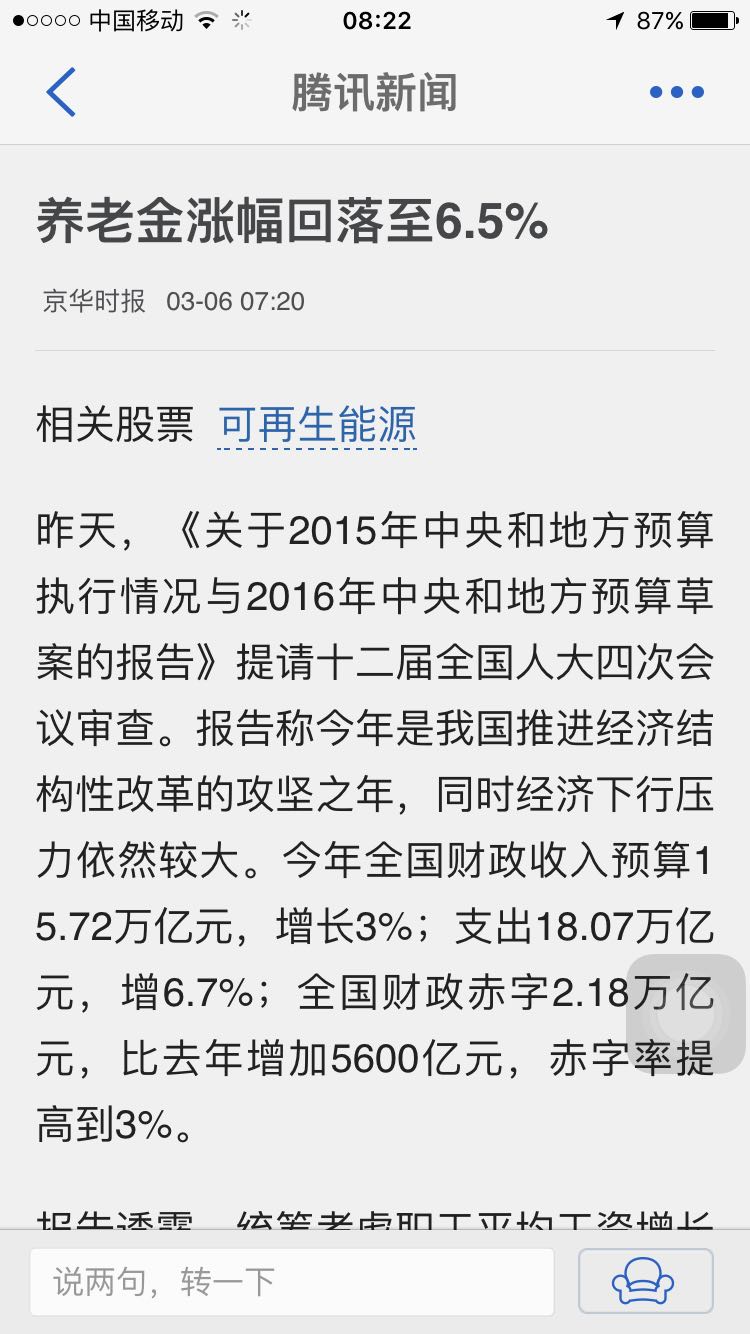Go back from the article
Viewport: 750px width, 1334px height.
[x=61, y=93]
